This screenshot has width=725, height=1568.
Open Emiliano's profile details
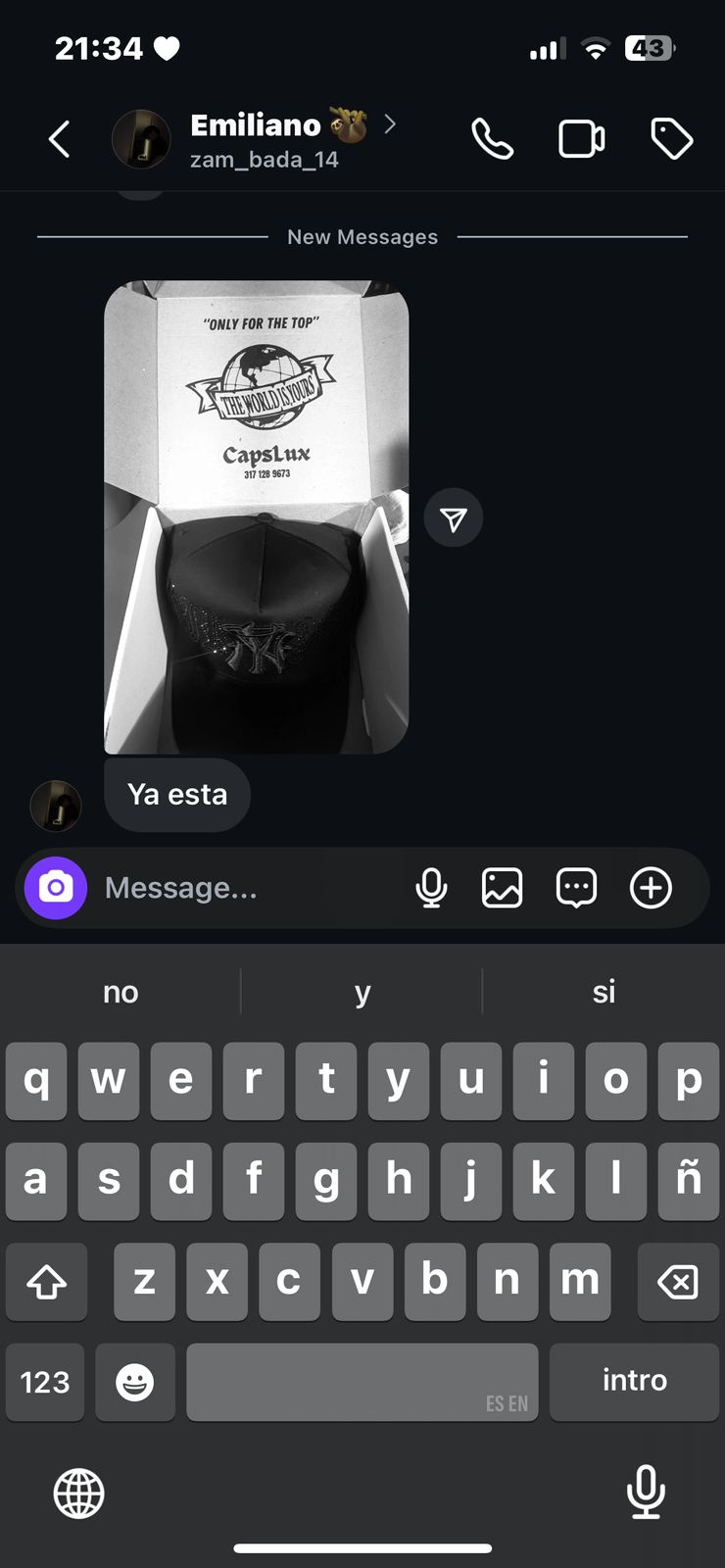[x=265, y=139]
